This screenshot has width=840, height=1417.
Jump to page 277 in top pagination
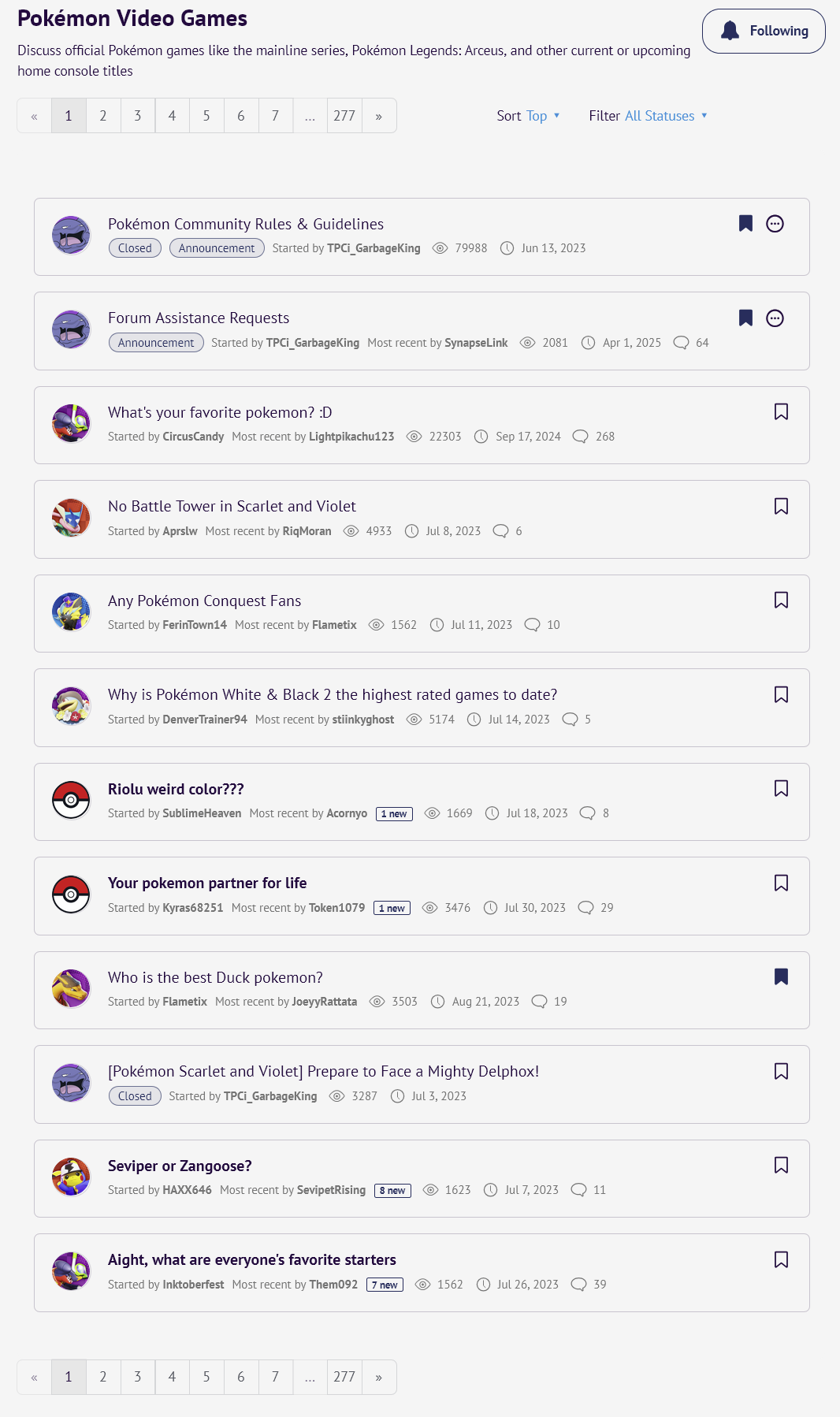344,116
